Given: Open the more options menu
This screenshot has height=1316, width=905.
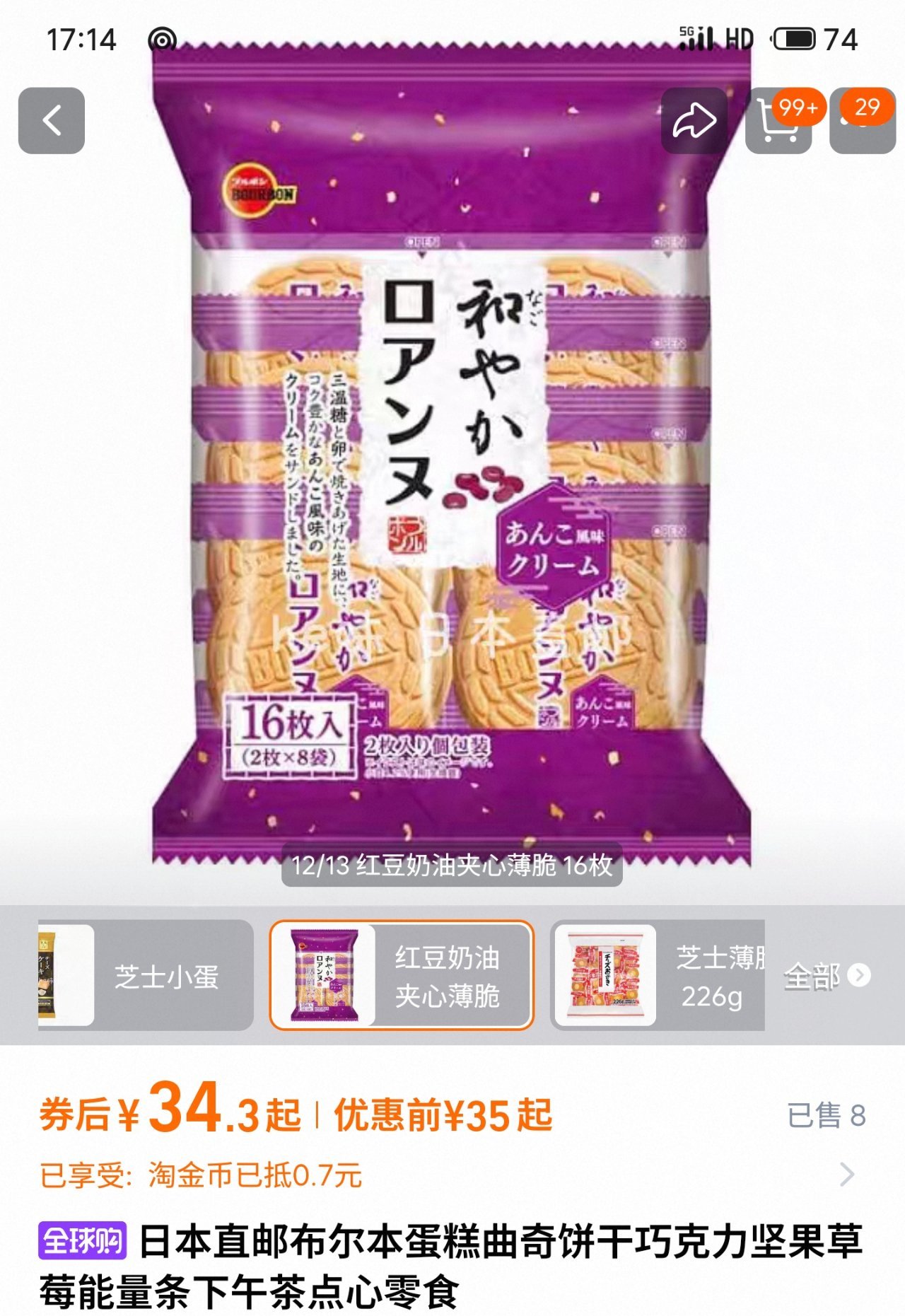Looking at the screenshot, I should (x=863, y=122).
